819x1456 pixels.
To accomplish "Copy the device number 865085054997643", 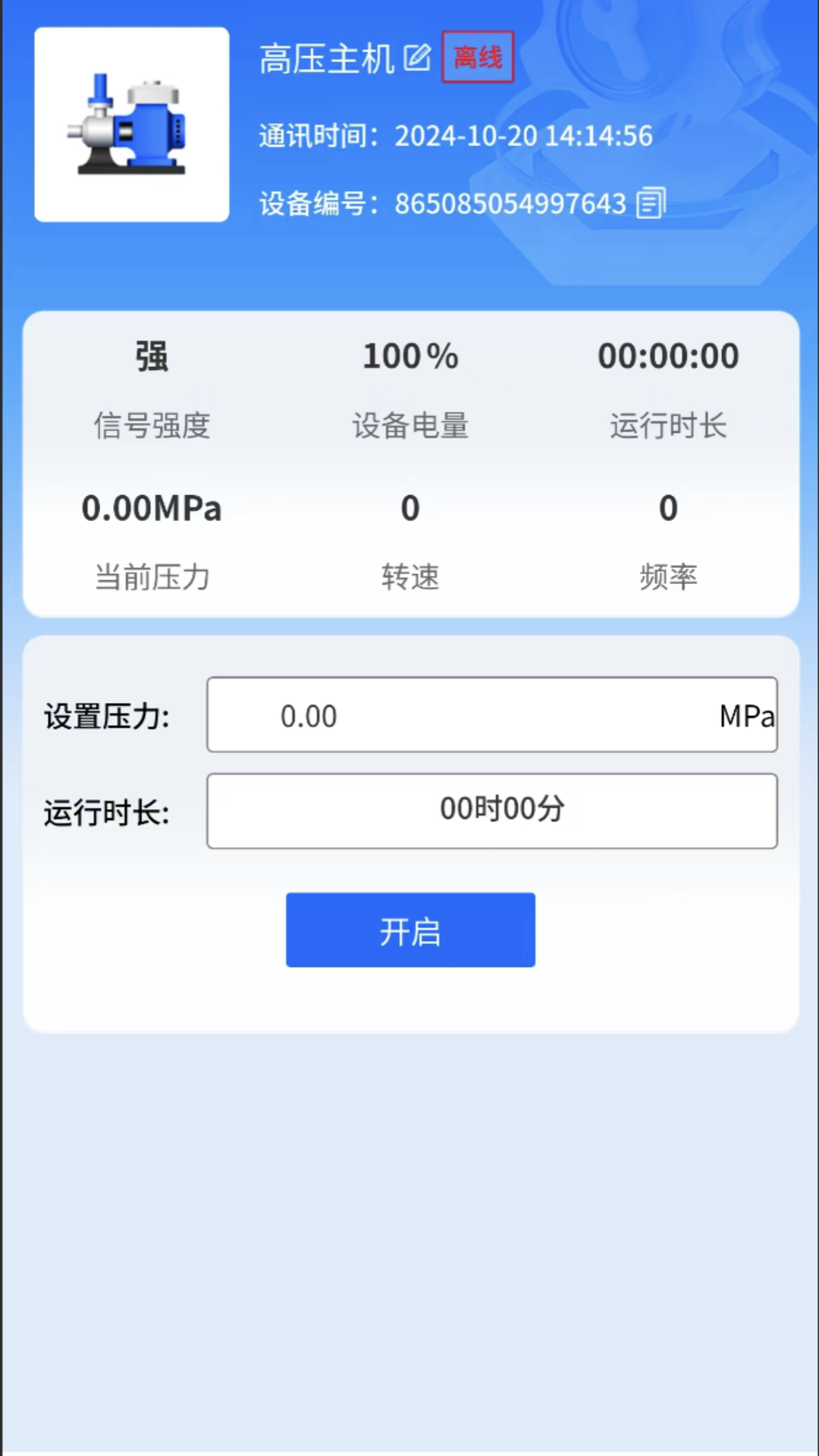I will [651, 203].
